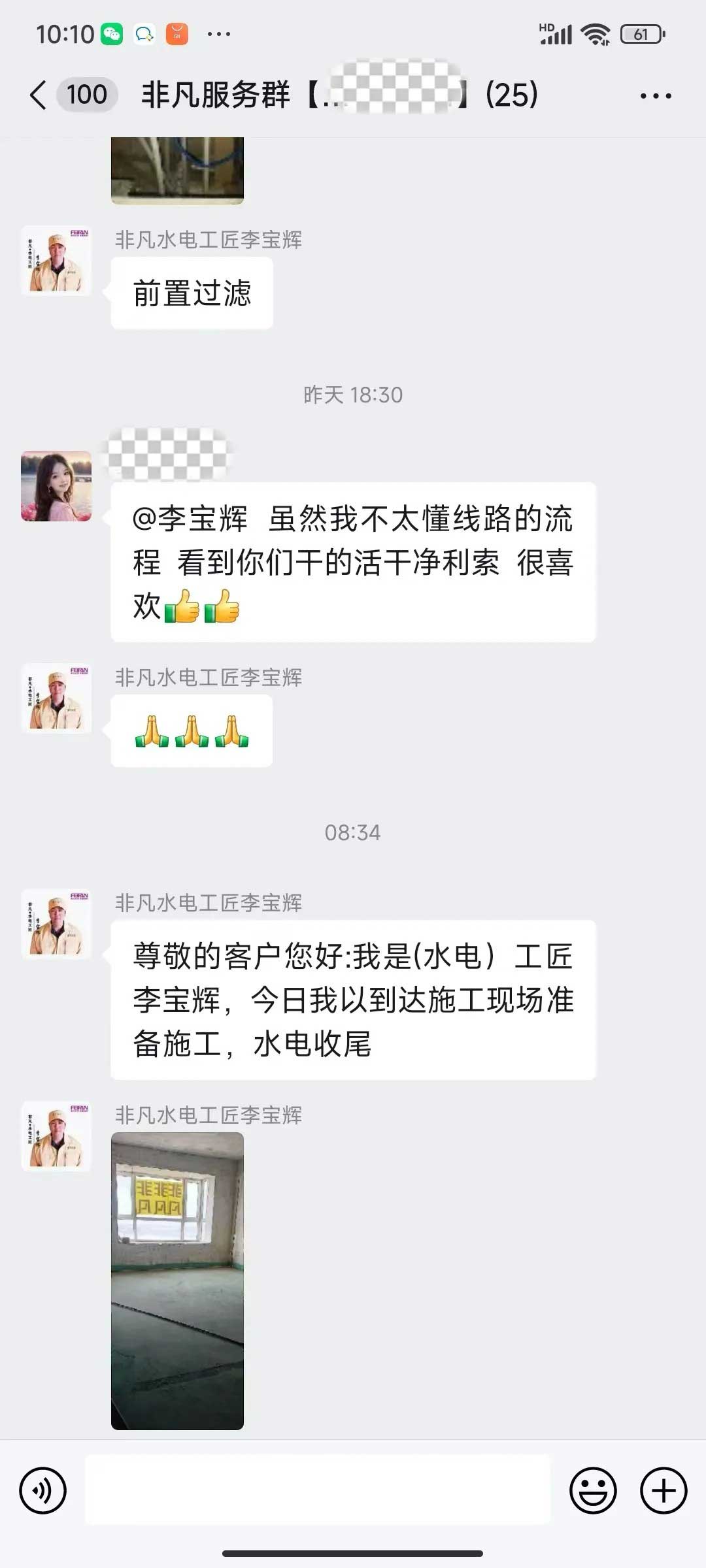
Task: Switch to voice message input
Action: tap(43, 1490)
